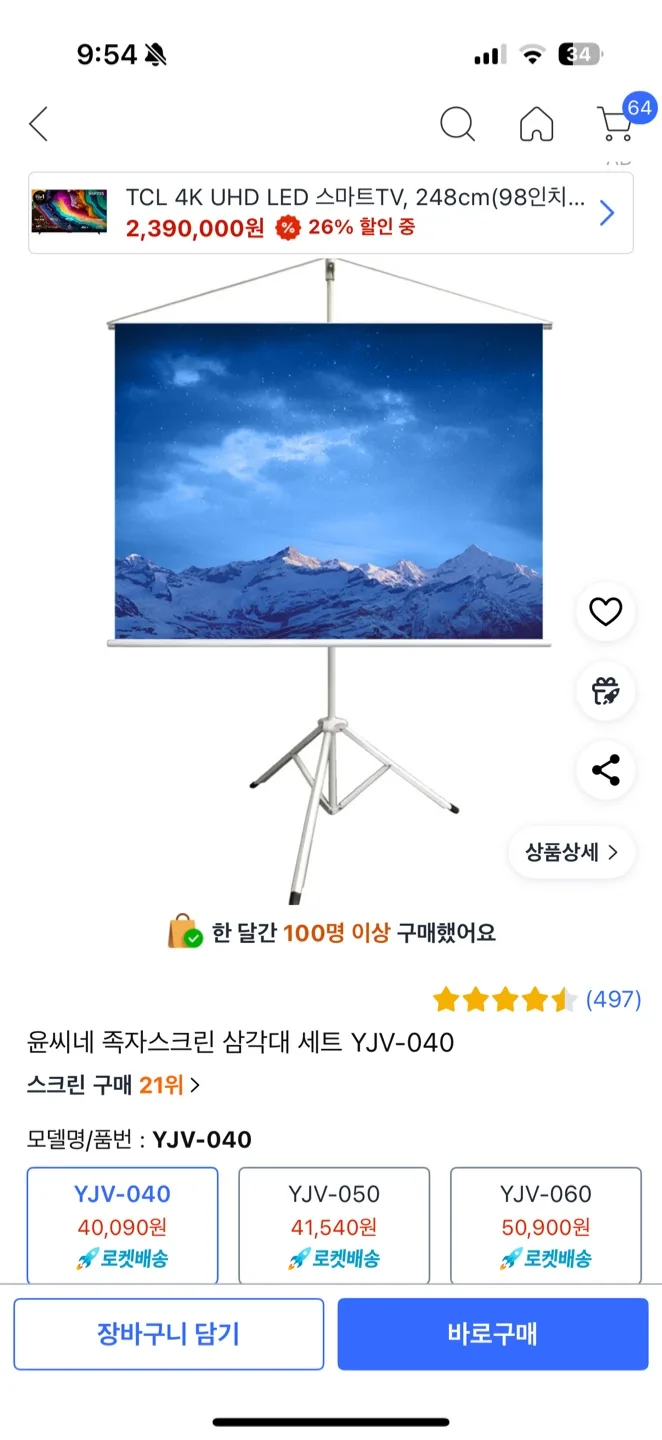Viewport: 662px width, 1440px height.
Task: Open 상품상세 product details
Action: [571, 852]
